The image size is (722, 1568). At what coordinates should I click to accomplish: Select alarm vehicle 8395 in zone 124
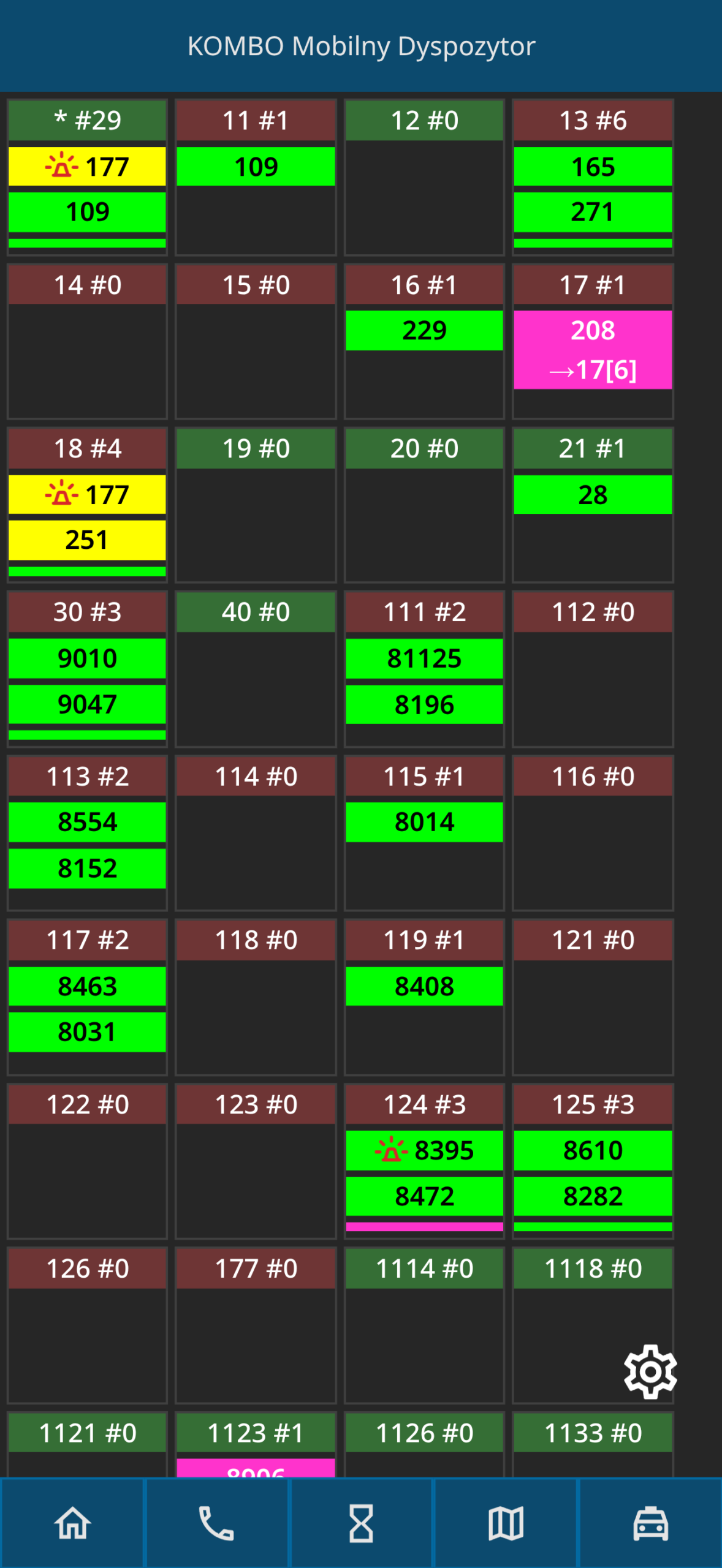pos(424,1150)
